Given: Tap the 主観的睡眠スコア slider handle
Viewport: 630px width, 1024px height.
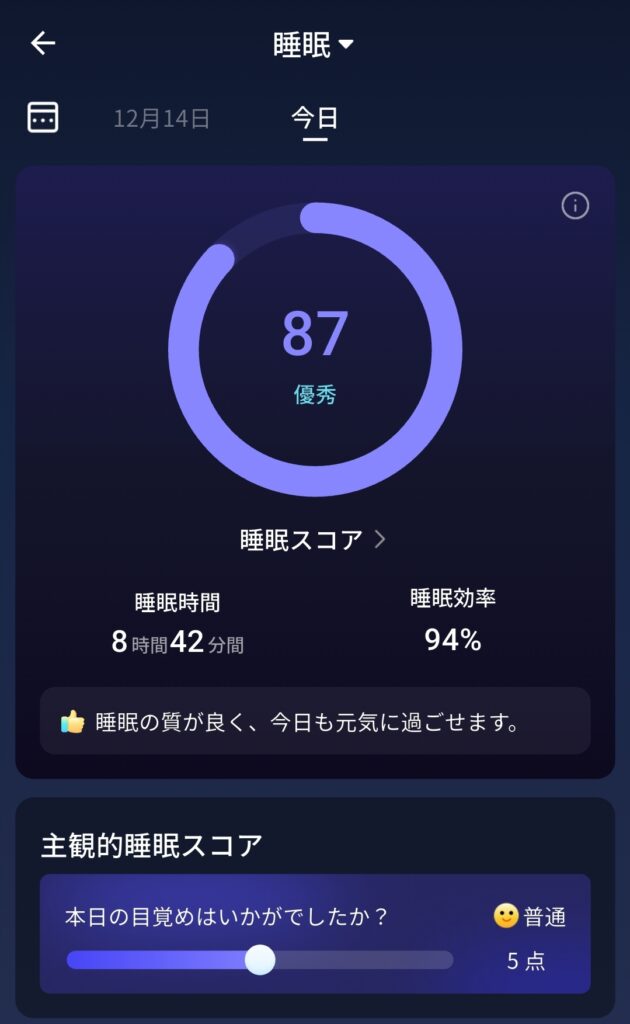Looking at the screenshot, I should click(260, 960).
